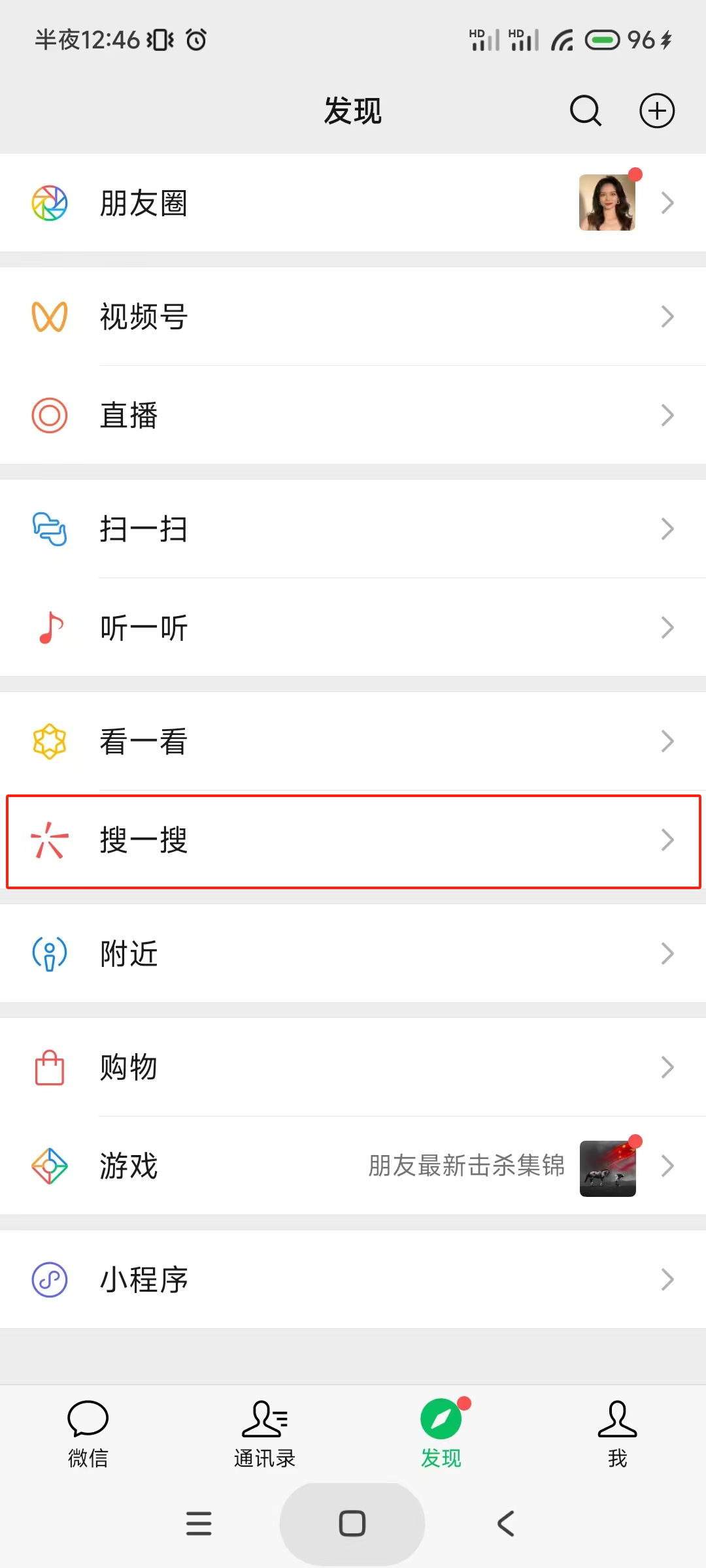
Task: Open 朋友最新击杀集锦 in Games row
Action: click(466, 1166)
